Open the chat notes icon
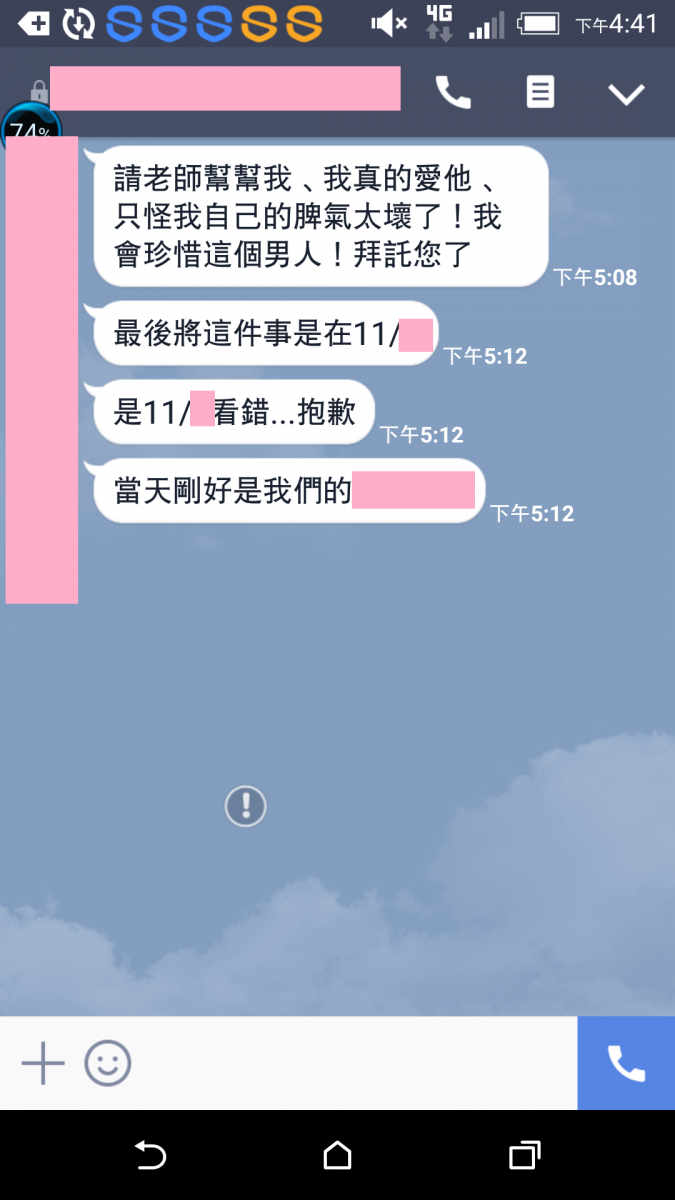Viewport: 675px width, 1200px height. [x=540, y=93]
